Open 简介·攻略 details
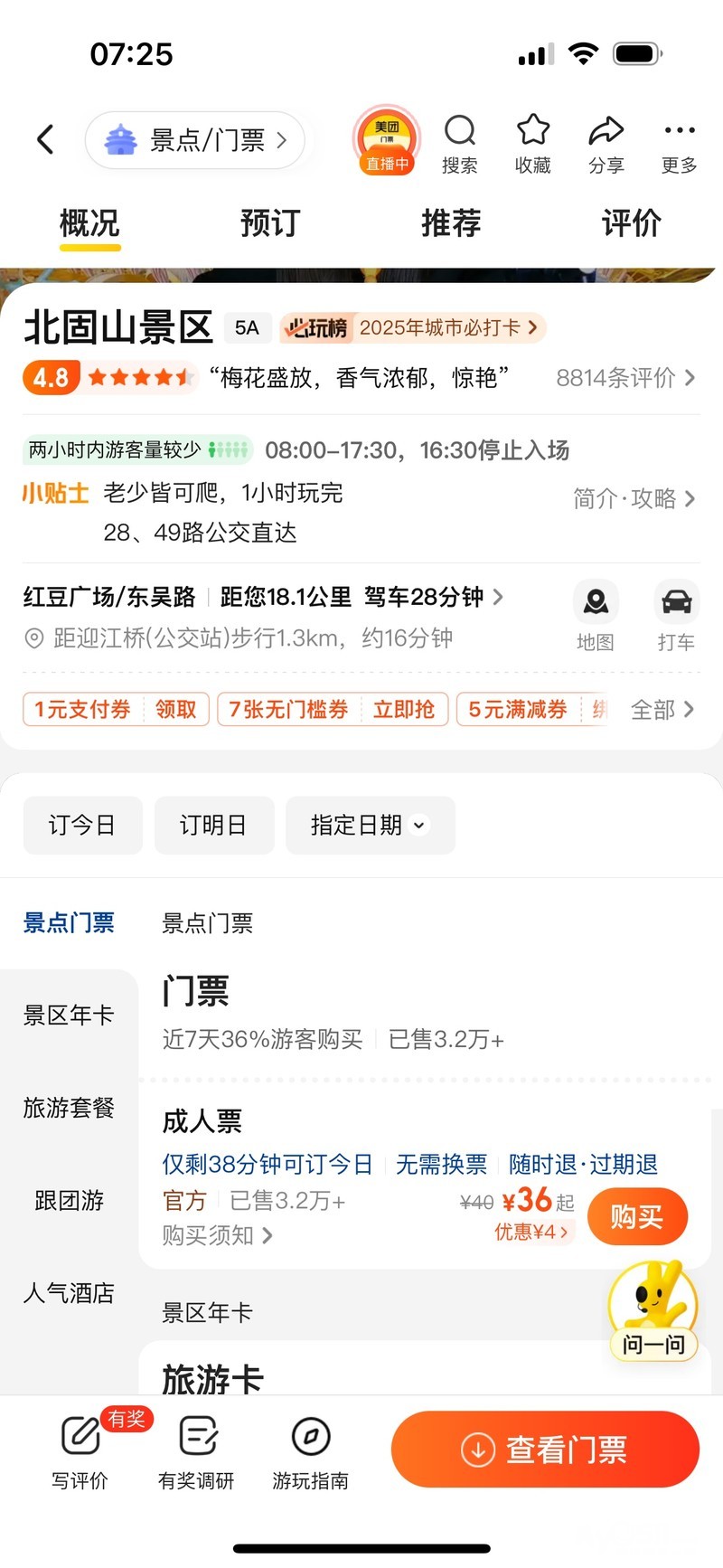The height and width of the screenshot is (1568, 723). point(634,498)
